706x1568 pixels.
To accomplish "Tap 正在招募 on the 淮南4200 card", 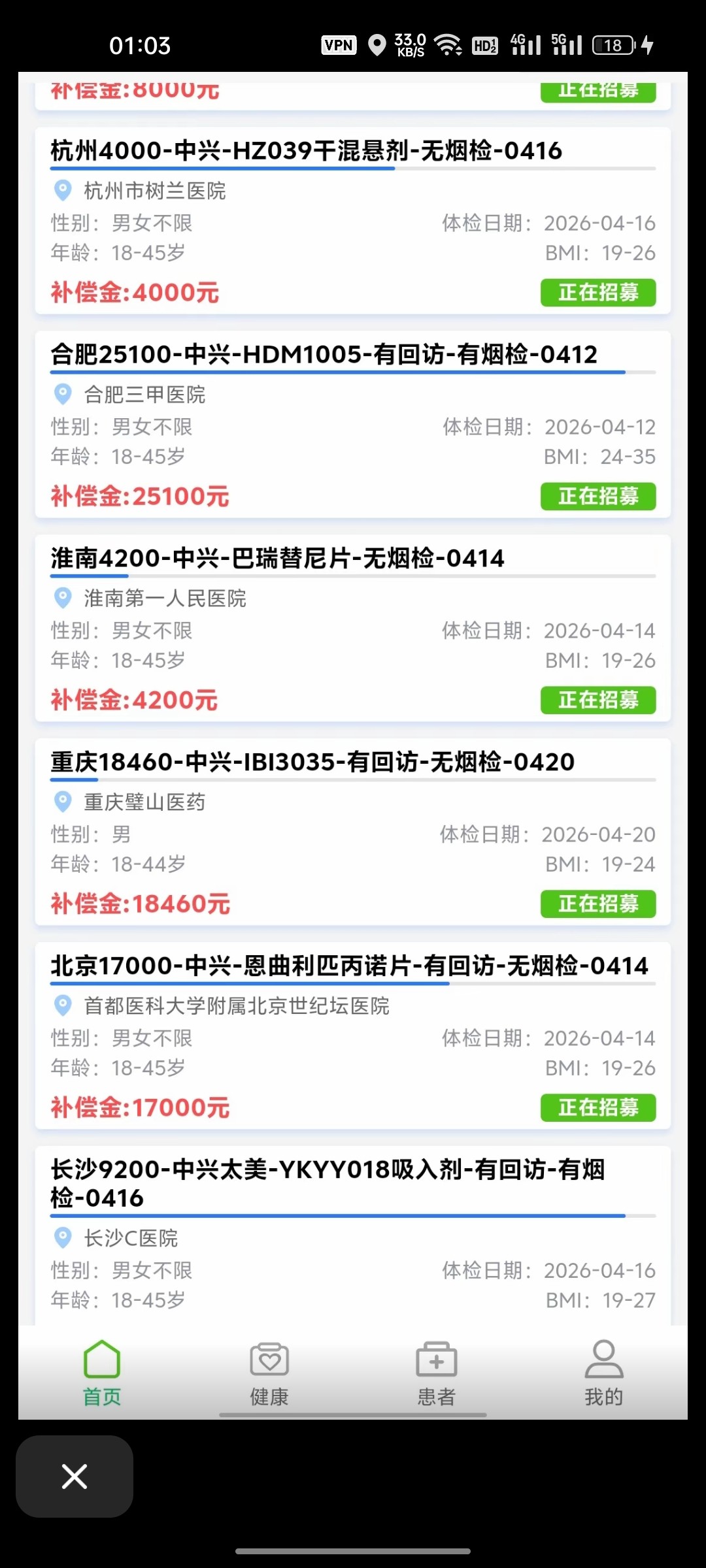I will point(597,700).
